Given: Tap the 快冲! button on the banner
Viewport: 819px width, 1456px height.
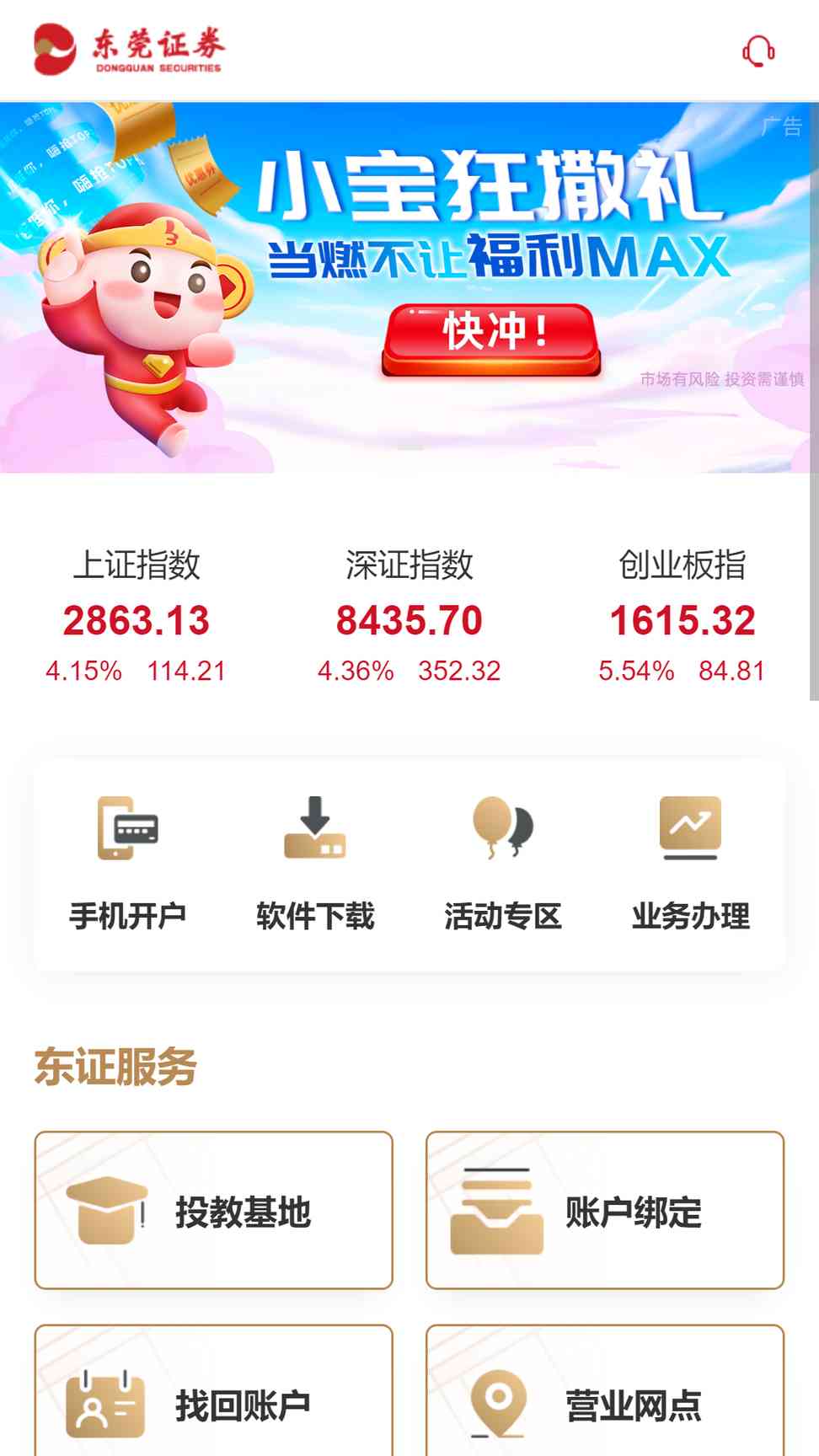Looking at the screenshot, I should tap(491, 339).
